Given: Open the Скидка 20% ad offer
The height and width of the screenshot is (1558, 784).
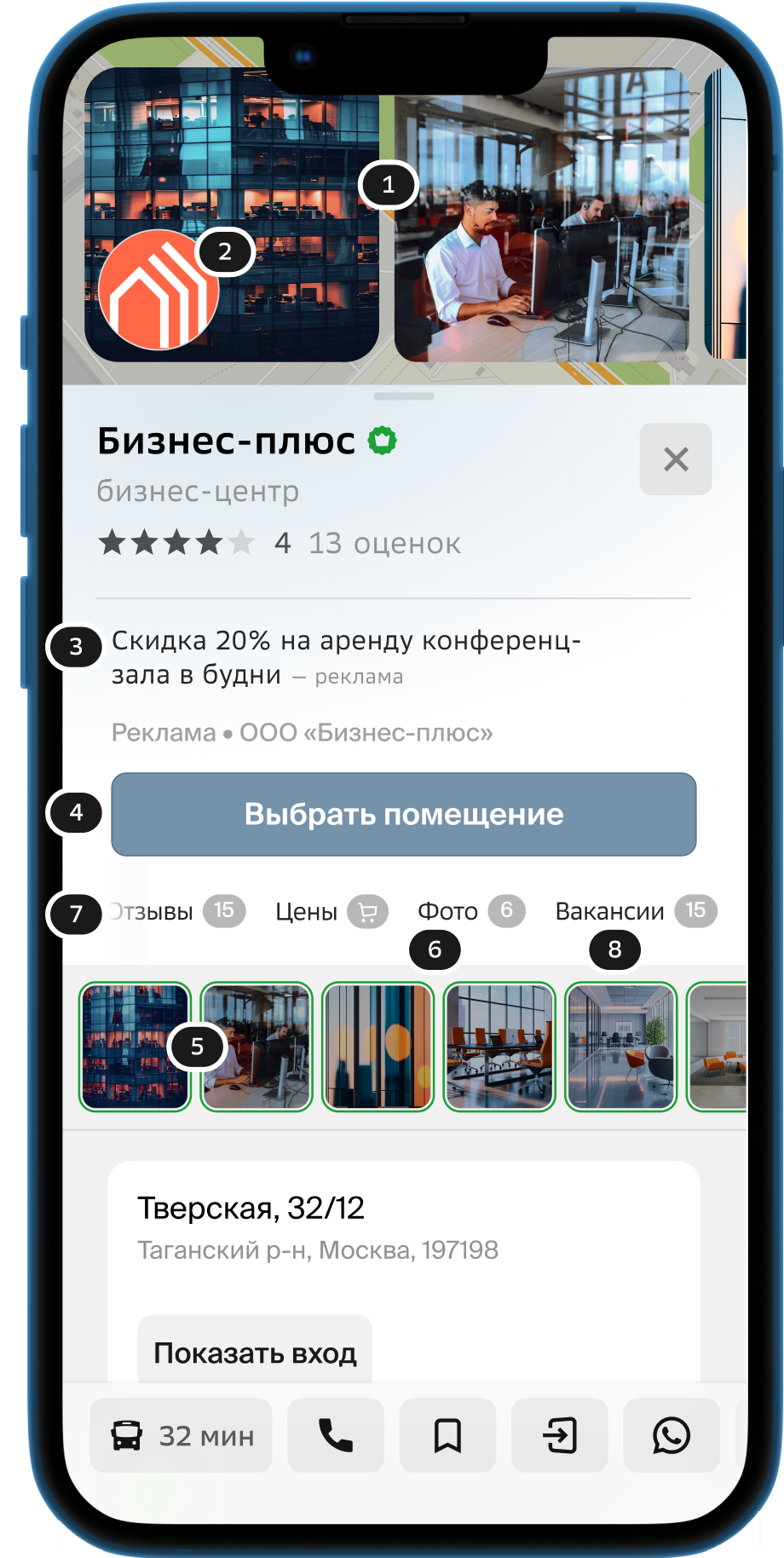Looking at the screenshot, I should tap(345, 657).
